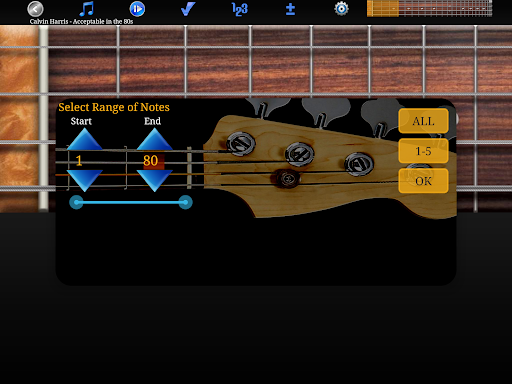This screenshot has height=384, width=512.
Task: Increase the End note value
Action: click(x=155, y=139)
